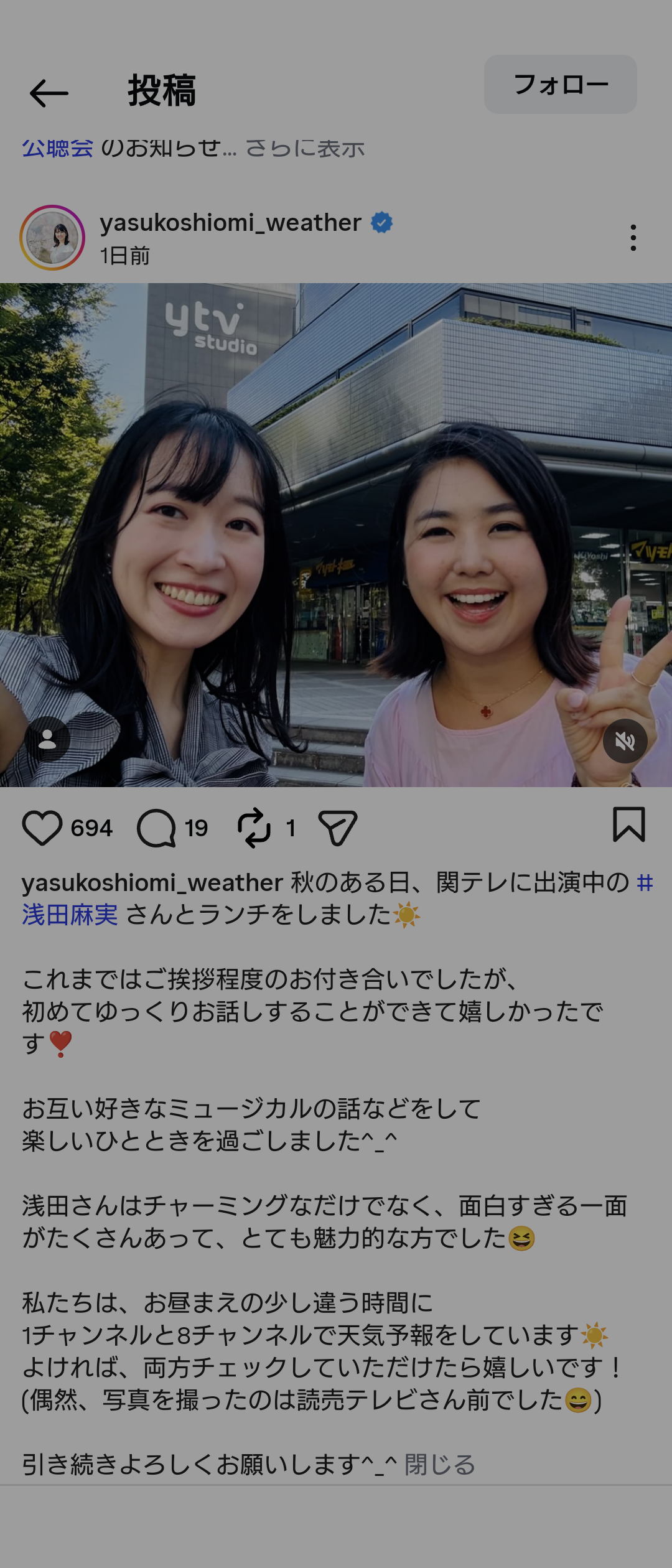Viewport: 672px width, 1568px height.
Task: Repost this post
Action: click(x=254, y=828)
